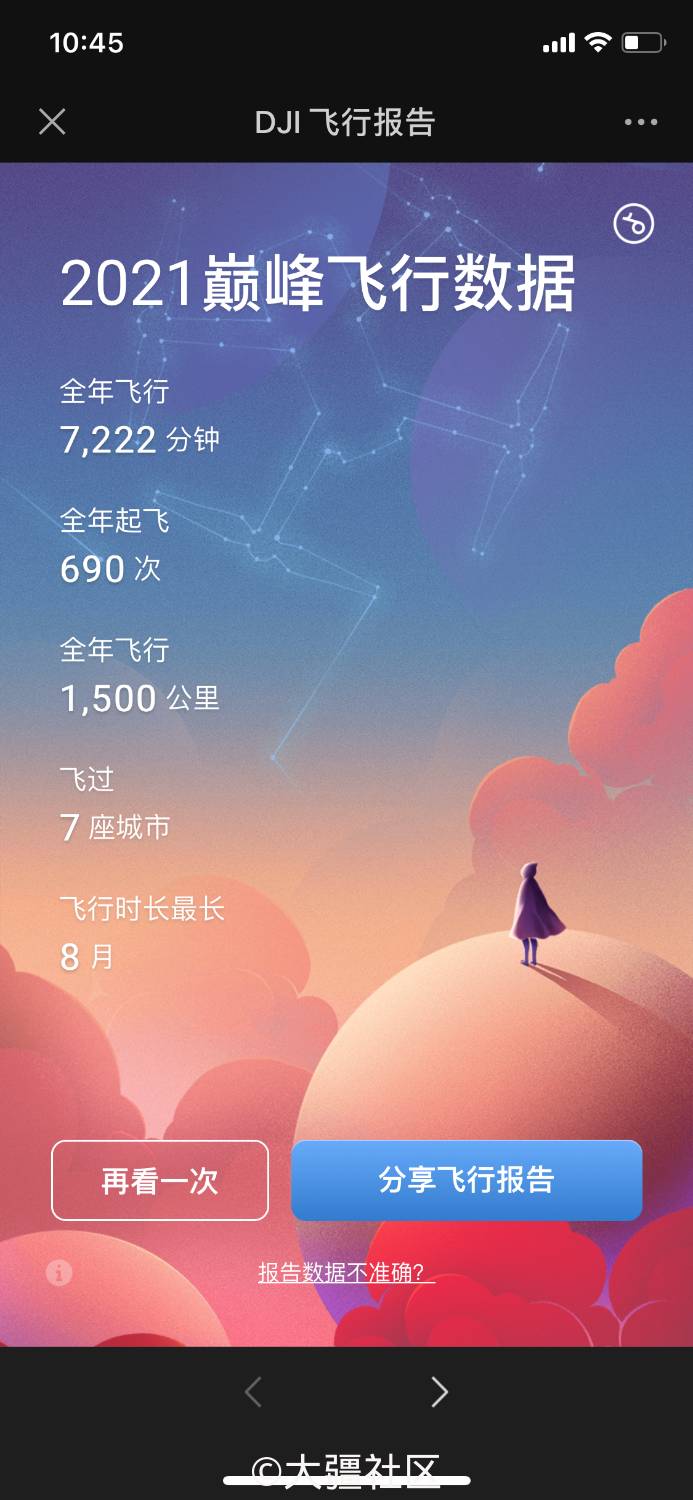The height and width of the screenshot is (1500, 693).
Task: Close the DJI flight report page
Action: [x=52, y=122]
